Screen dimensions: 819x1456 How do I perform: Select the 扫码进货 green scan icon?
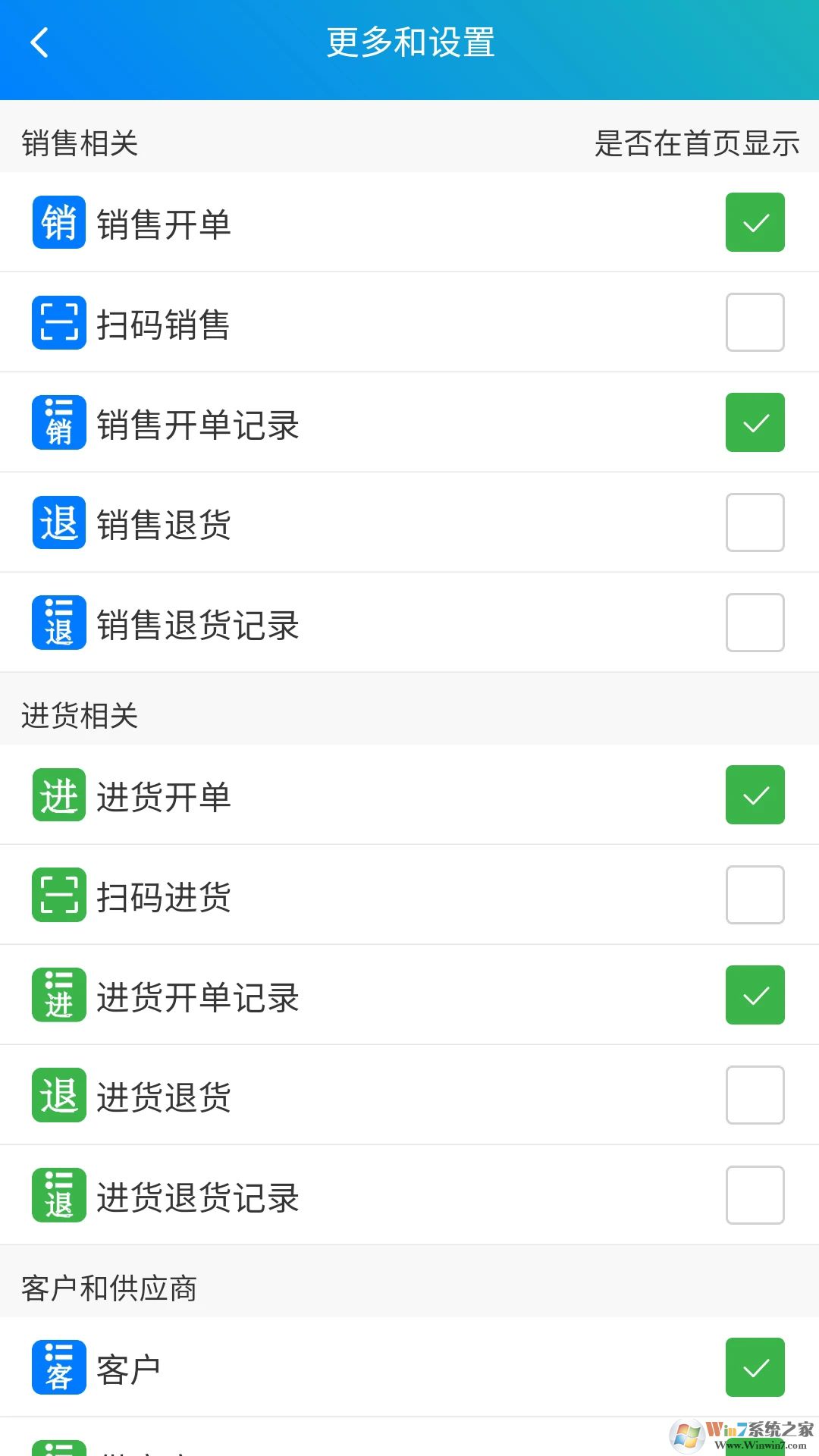58,895
